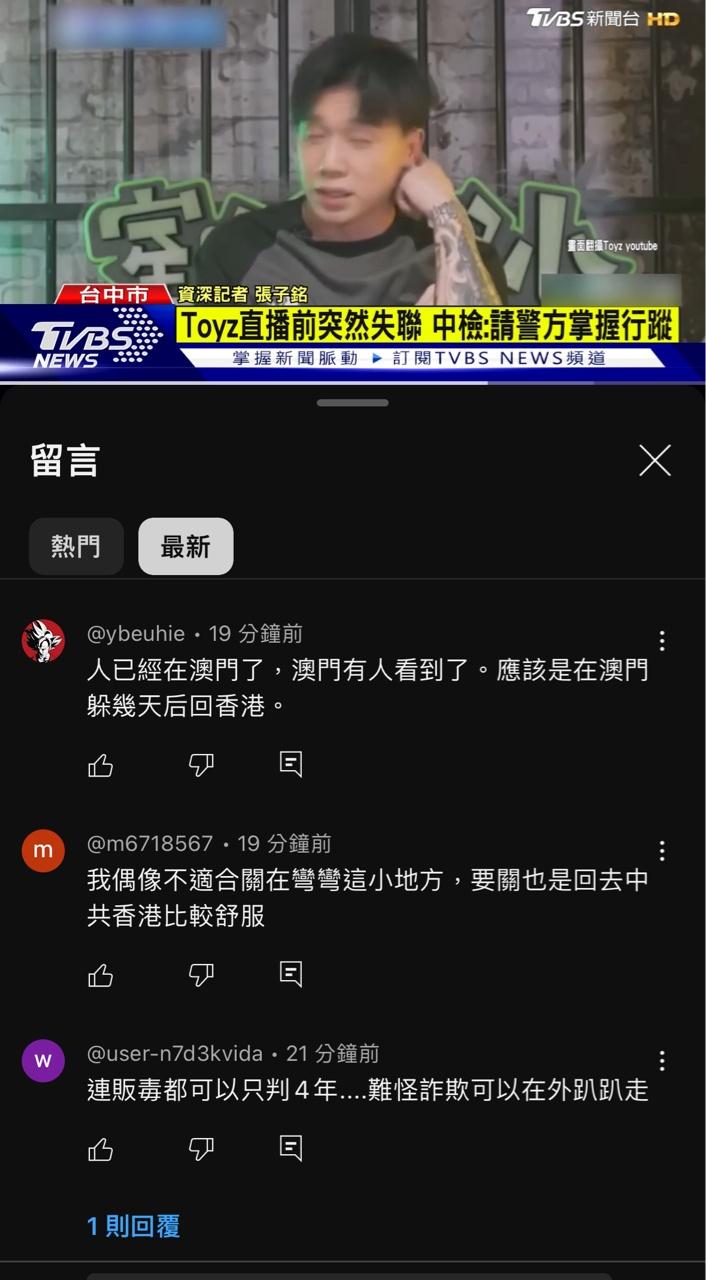
Task: Dislike the comment by @user-n7d3kvida
Action: coord(201,1149)
